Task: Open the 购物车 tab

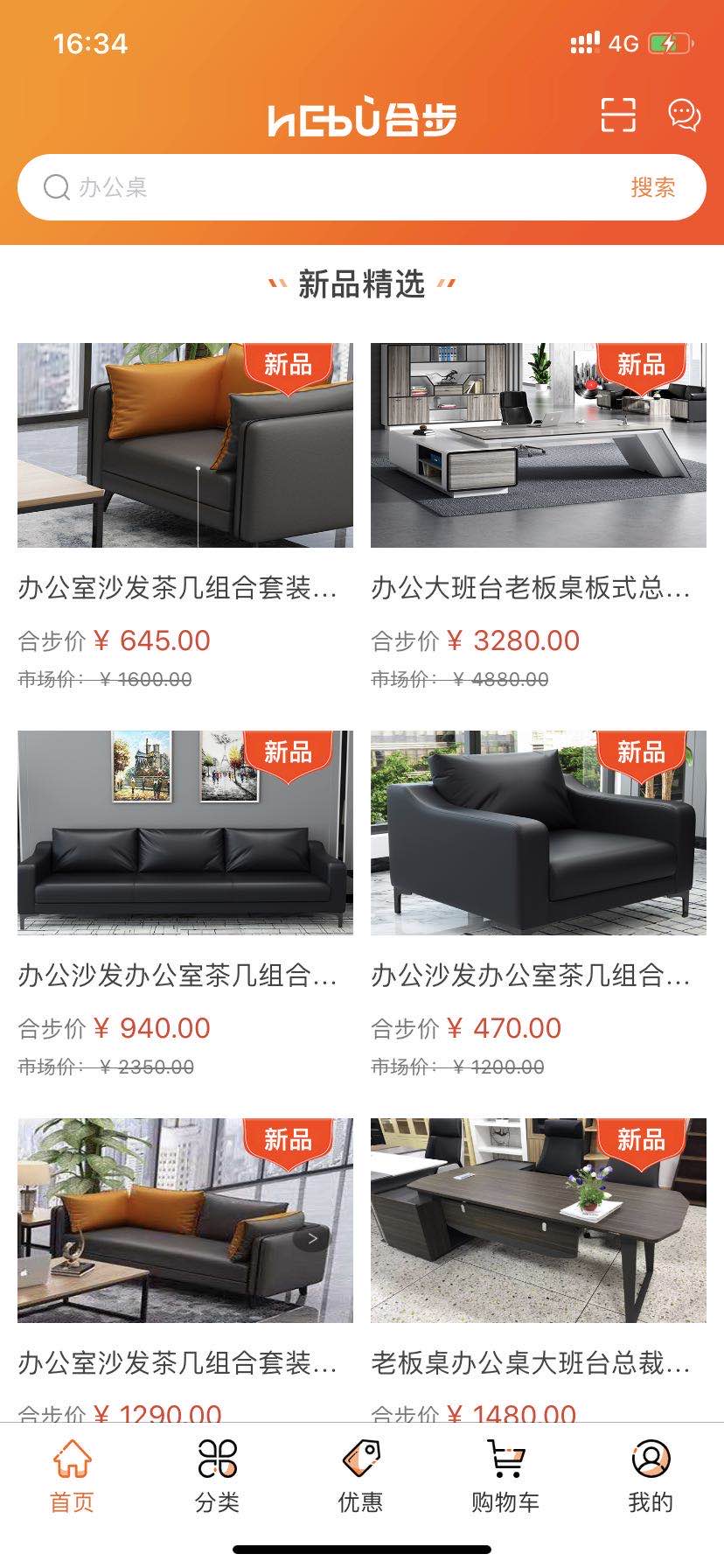Action: point(505,1475)
